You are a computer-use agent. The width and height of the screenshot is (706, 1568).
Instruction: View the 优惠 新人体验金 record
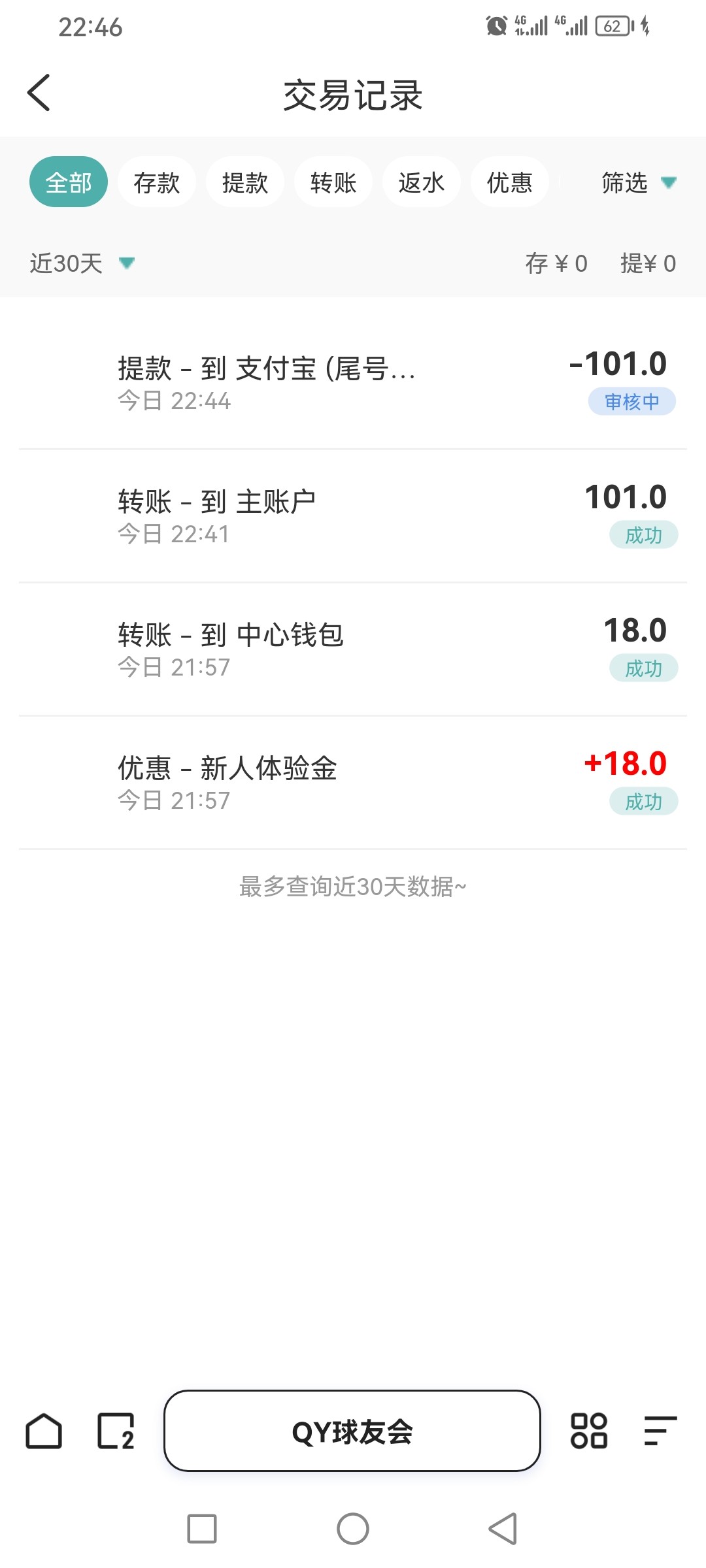tap(353, 783)
